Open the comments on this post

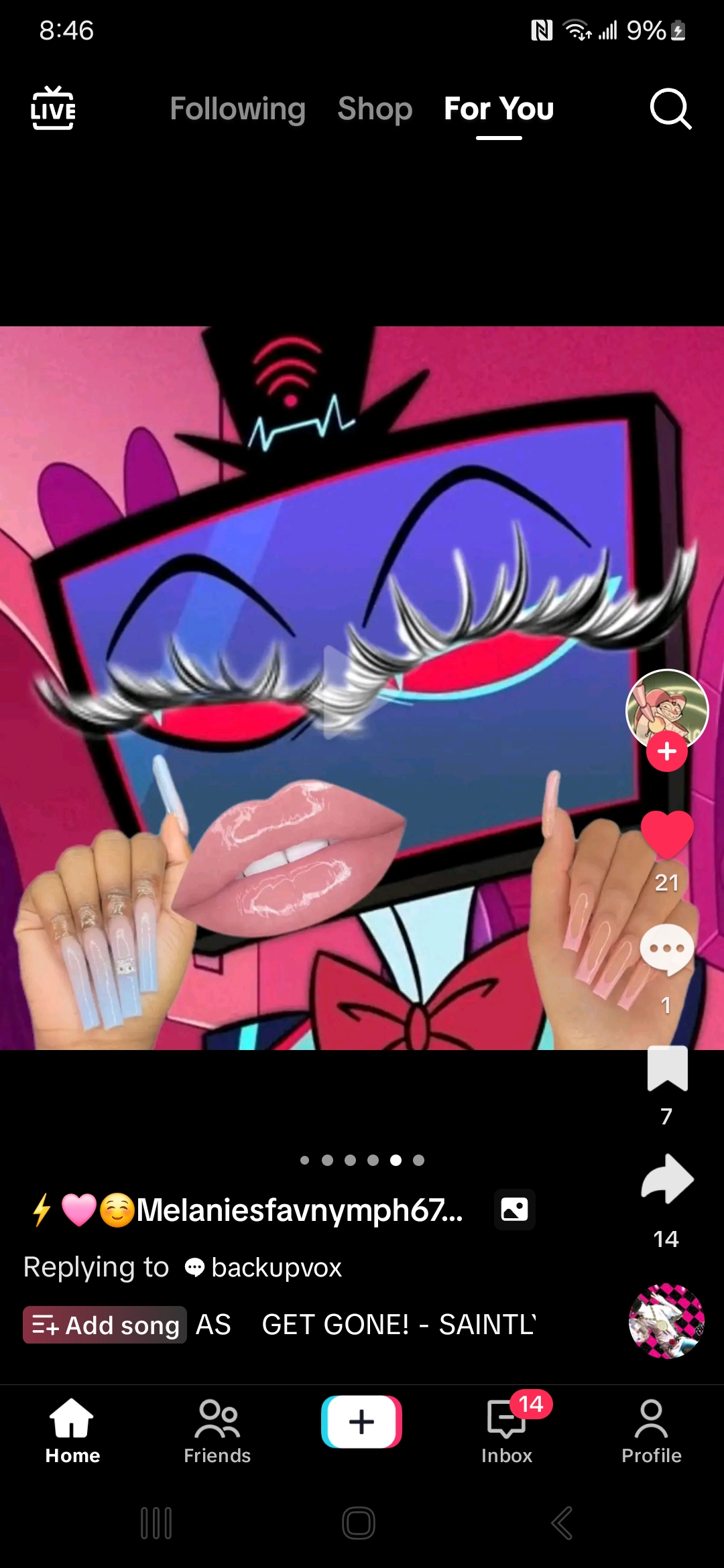[666, 950]
